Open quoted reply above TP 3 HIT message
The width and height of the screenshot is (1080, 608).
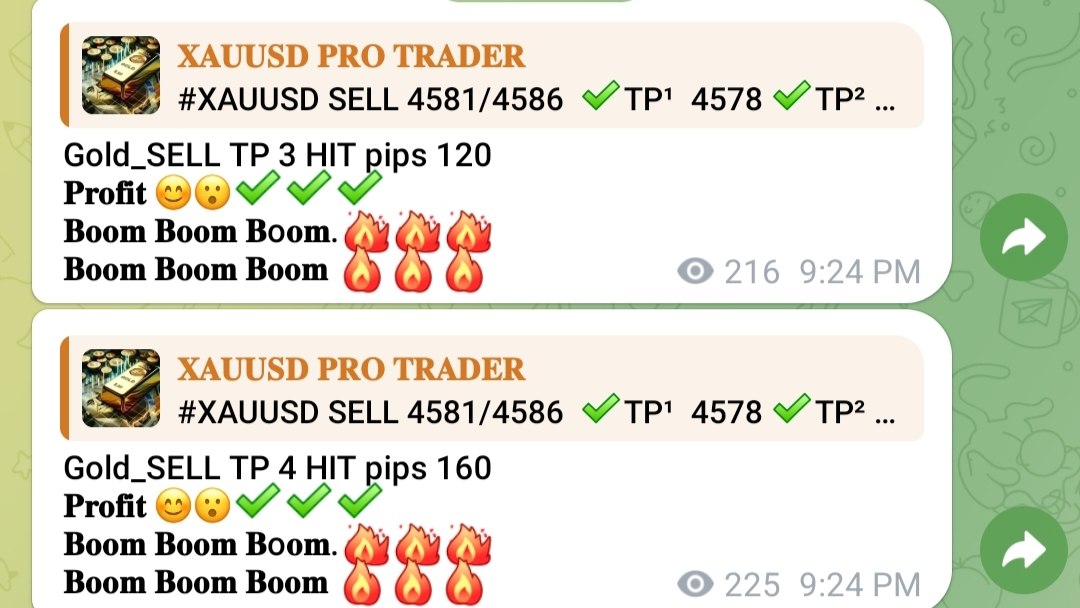pyautogui.click(x=492, y=75)
